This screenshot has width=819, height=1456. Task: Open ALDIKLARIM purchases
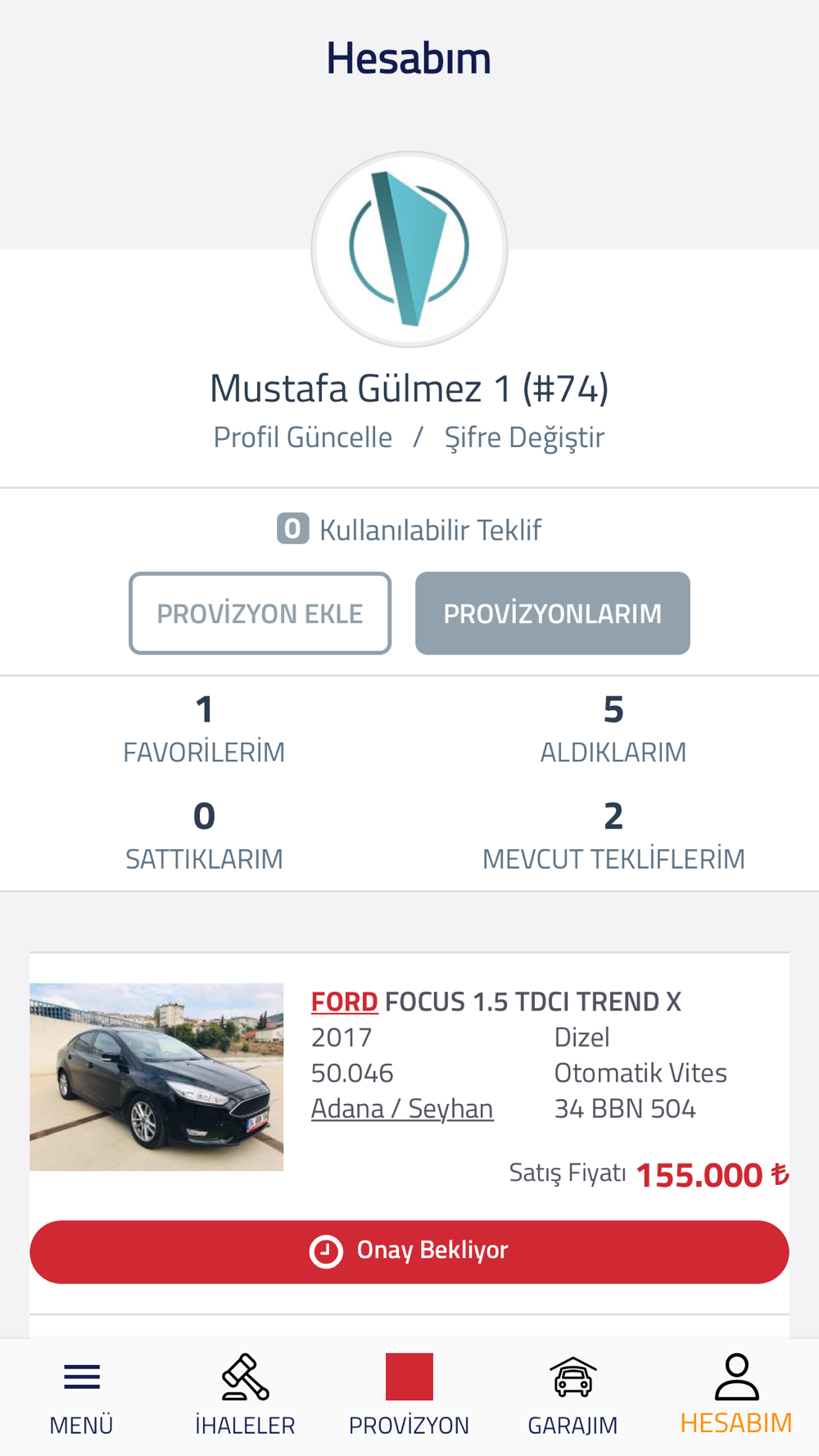pos(613,729)
